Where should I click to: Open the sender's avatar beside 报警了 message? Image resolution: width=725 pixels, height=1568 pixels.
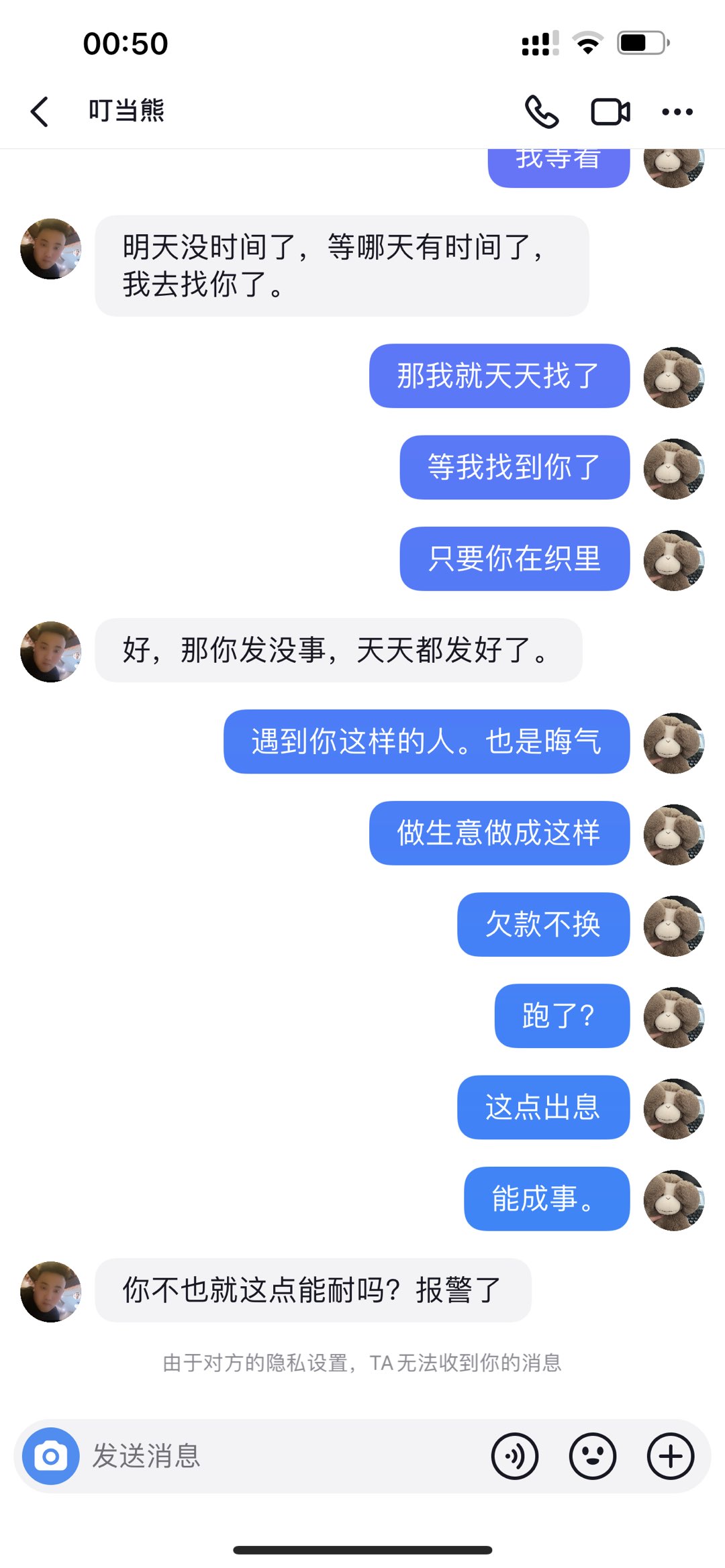click(51, 1292)
